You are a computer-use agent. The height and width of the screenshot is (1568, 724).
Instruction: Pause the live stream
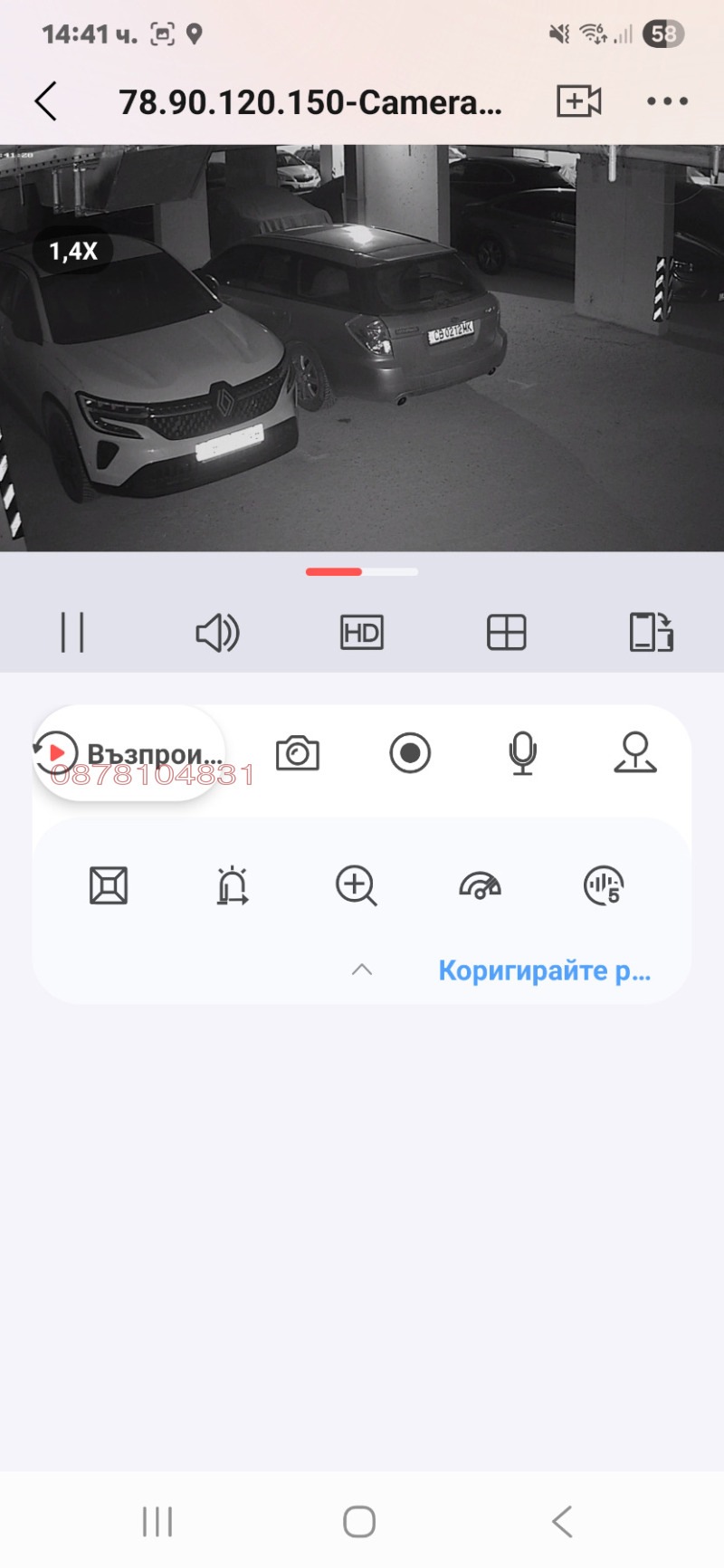click(72, 632)
